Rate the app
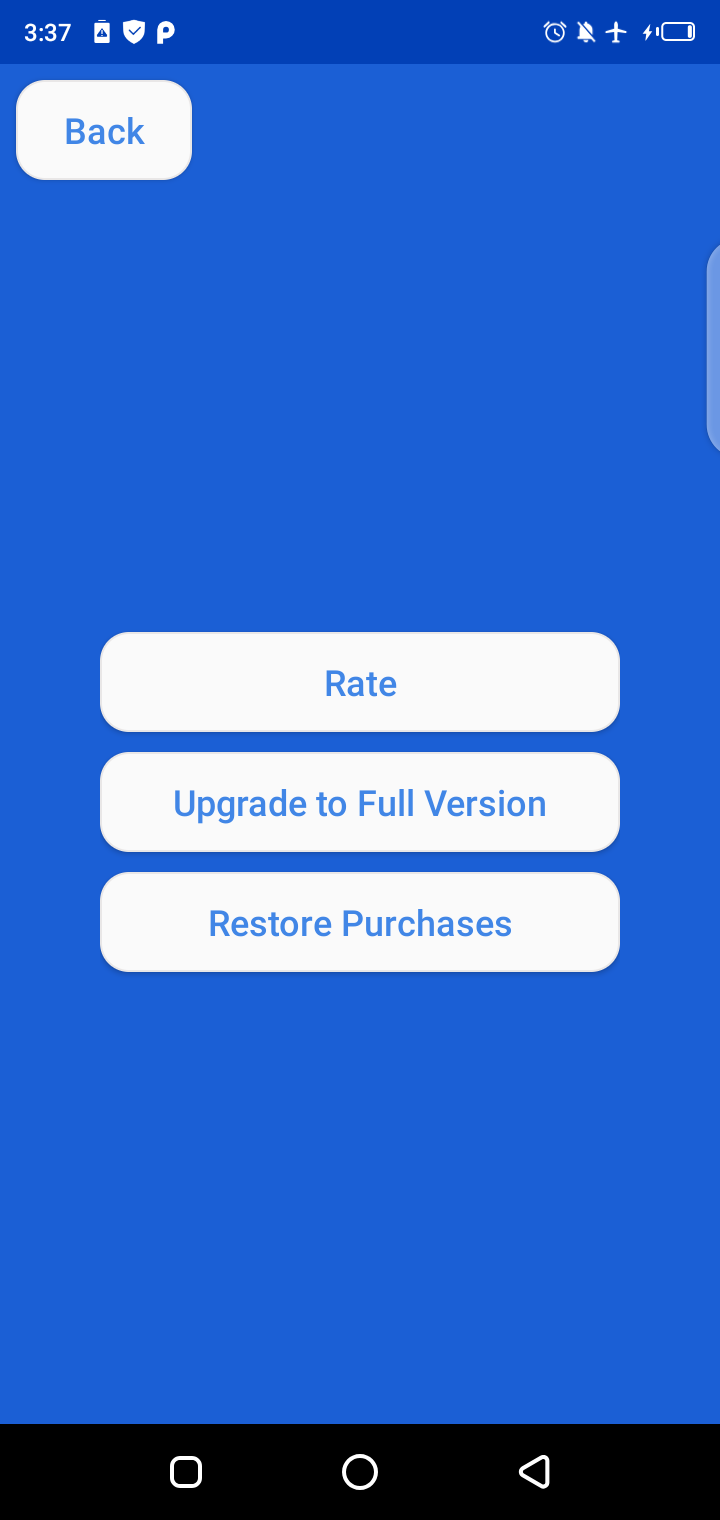720x1520 pixels. (x=360, y=683)
